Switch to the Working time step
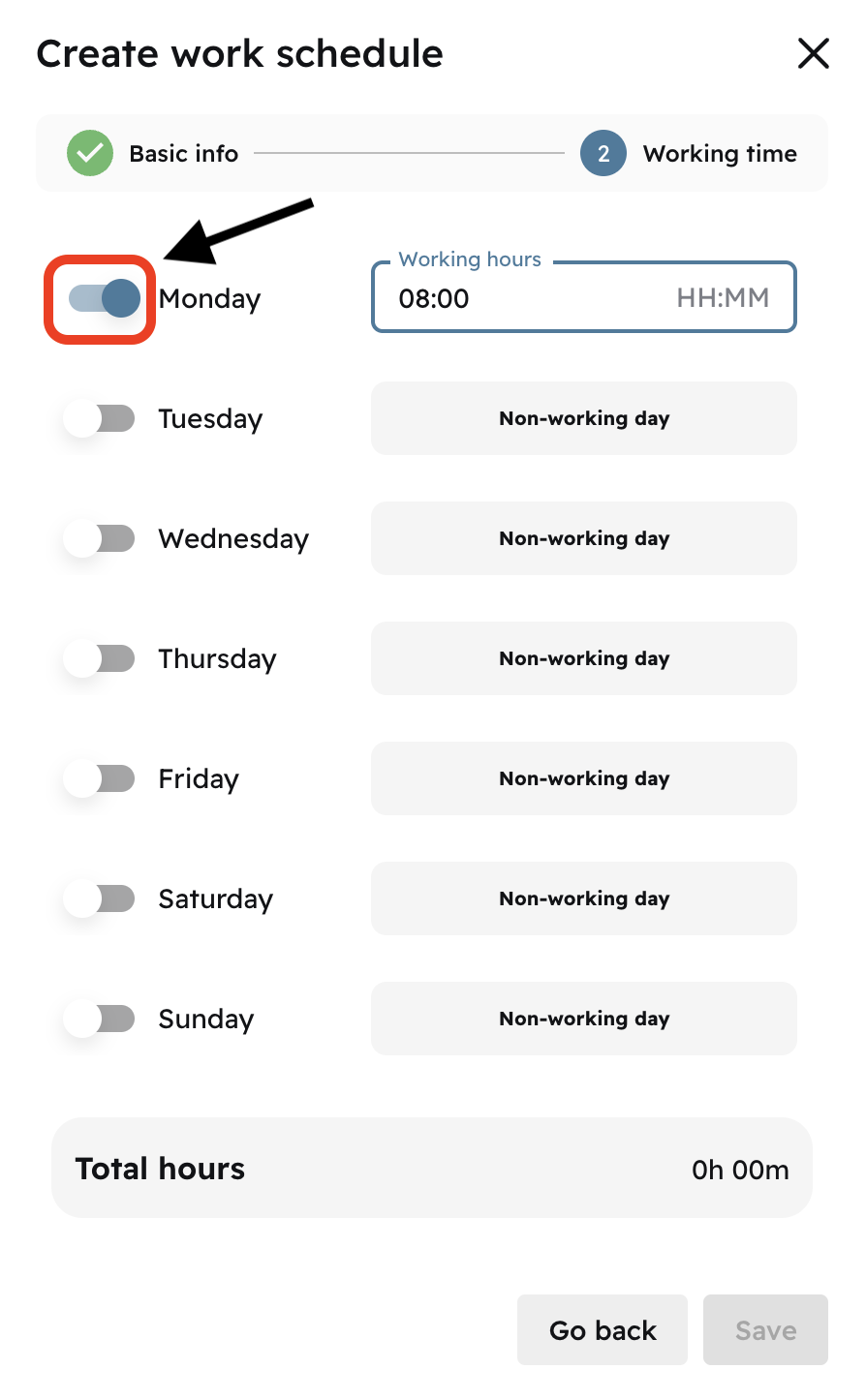866x1400 pixels. (x=720, y=153)
